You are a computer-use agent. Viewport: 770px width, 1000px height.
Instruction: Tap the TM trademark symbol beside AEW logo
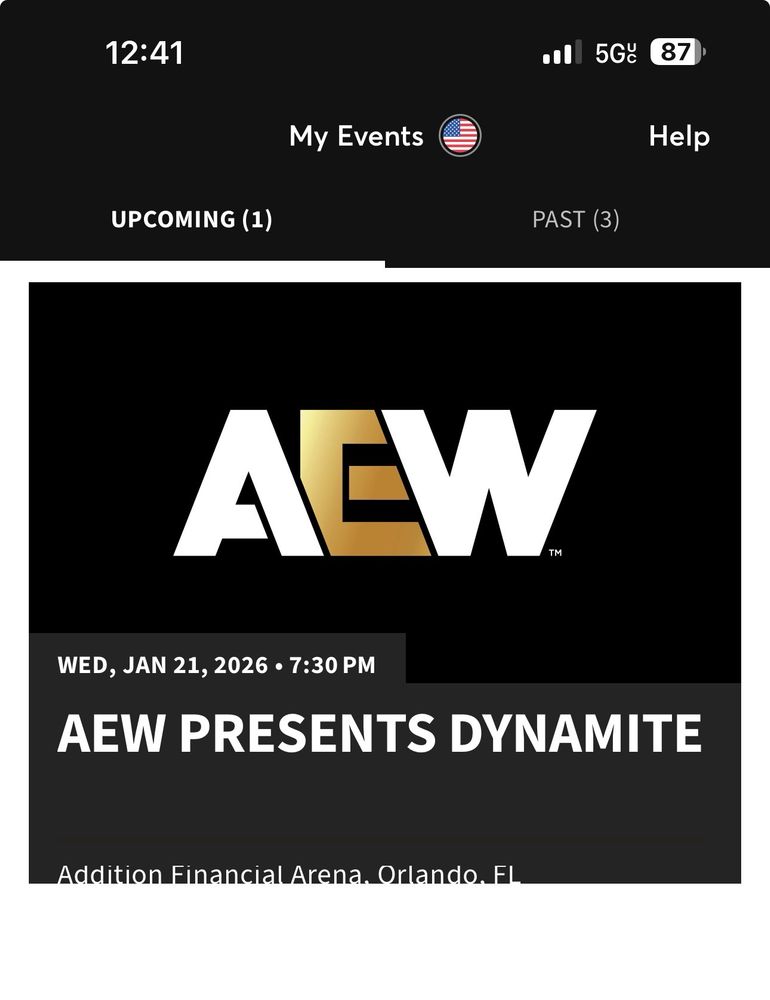557,553
